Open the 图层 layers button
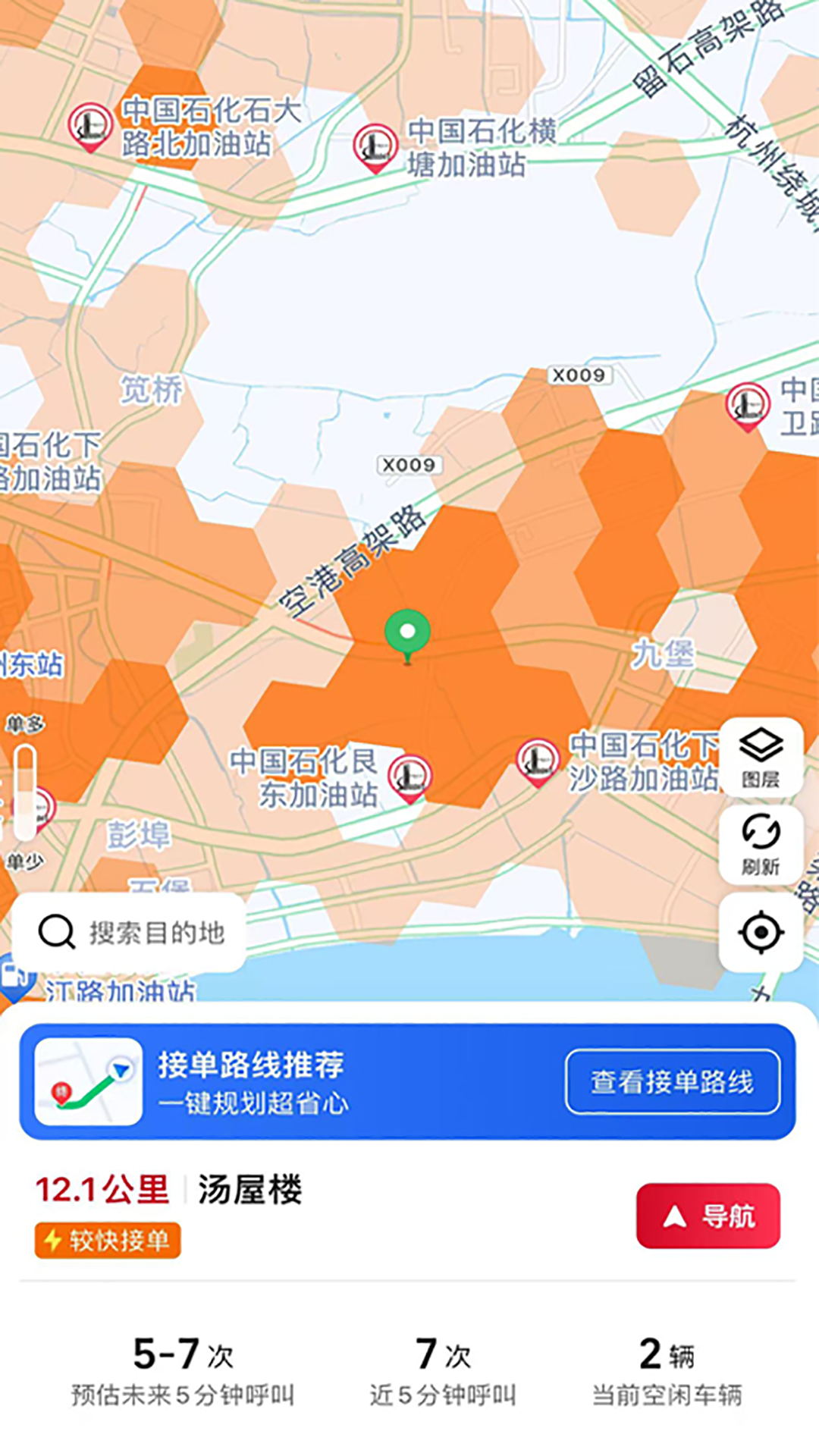This screenshot has width=819, height=1456. click(x=761, y=756)
